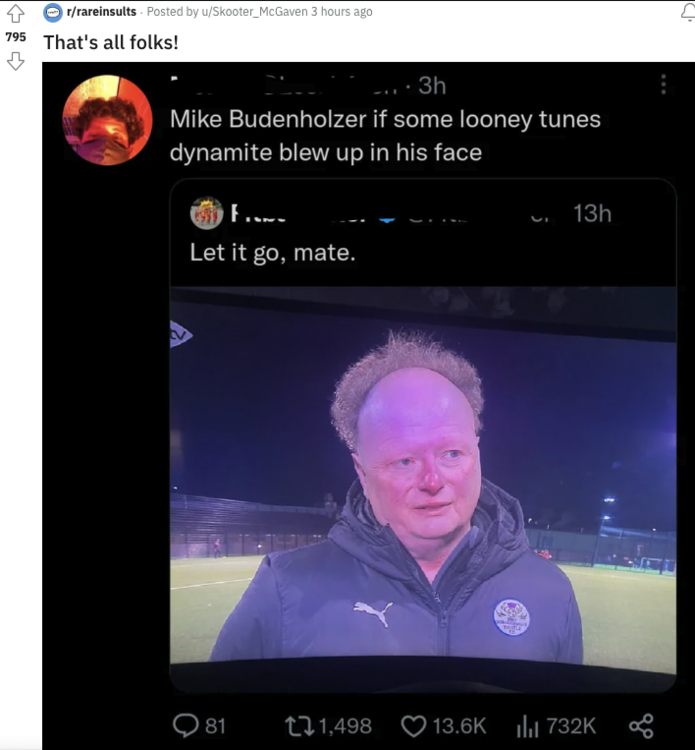Upvote the "That's all folks!" post
The image size is (695, 750).
pos(15,14)
